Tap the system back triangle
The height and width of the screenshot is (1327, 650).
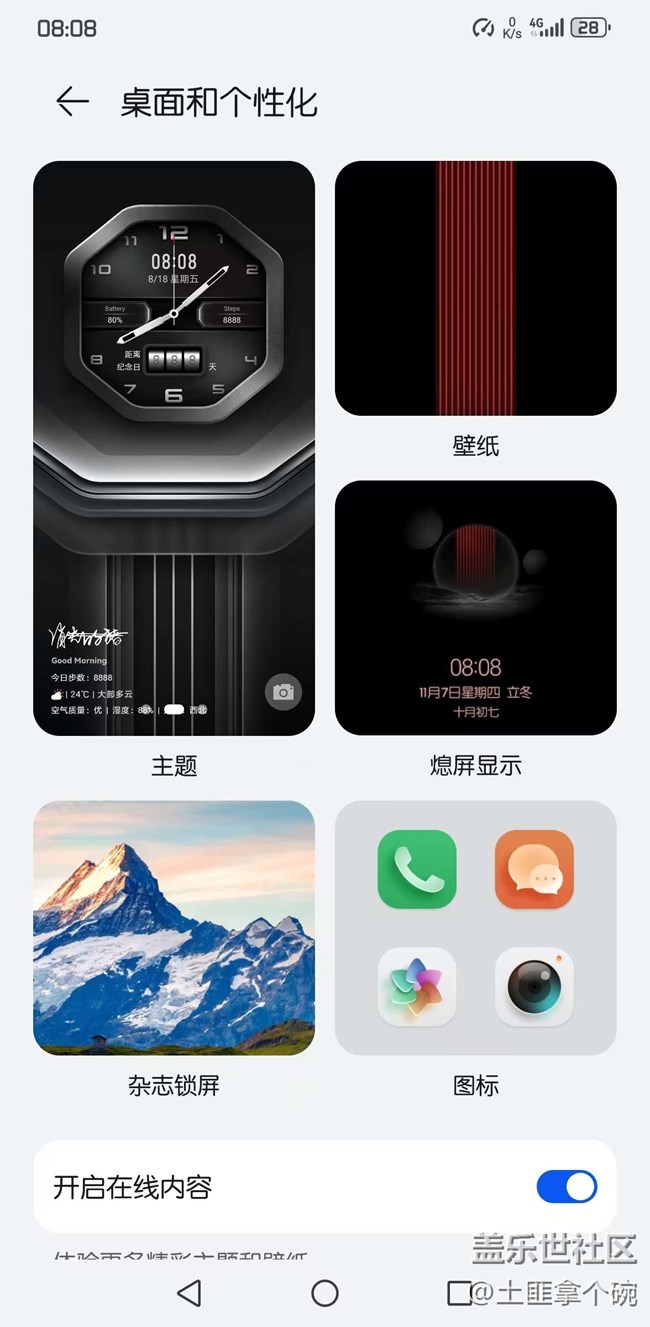[x=189, y=1293]
